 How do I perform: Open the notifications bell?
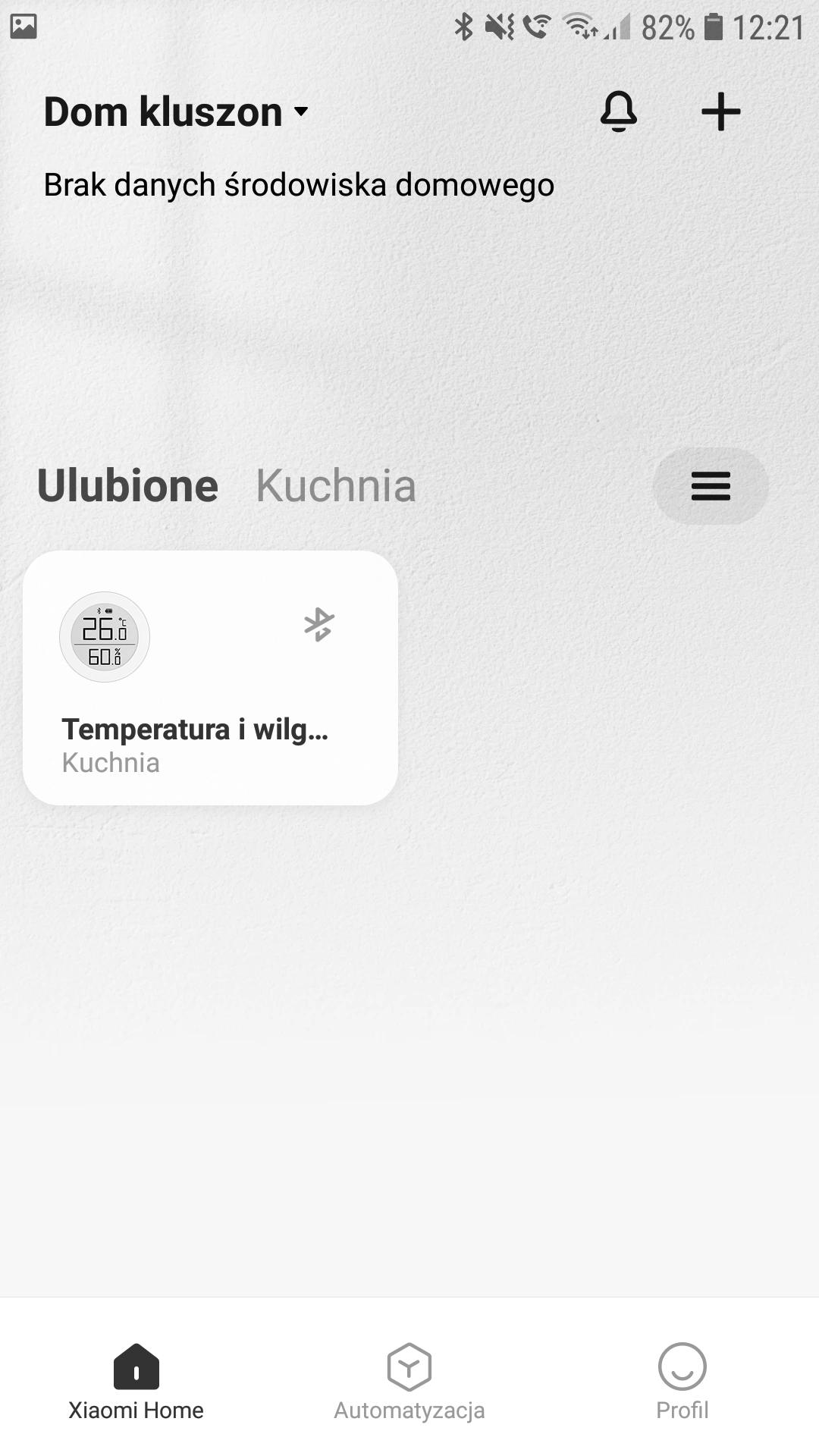tap(619, 112)
